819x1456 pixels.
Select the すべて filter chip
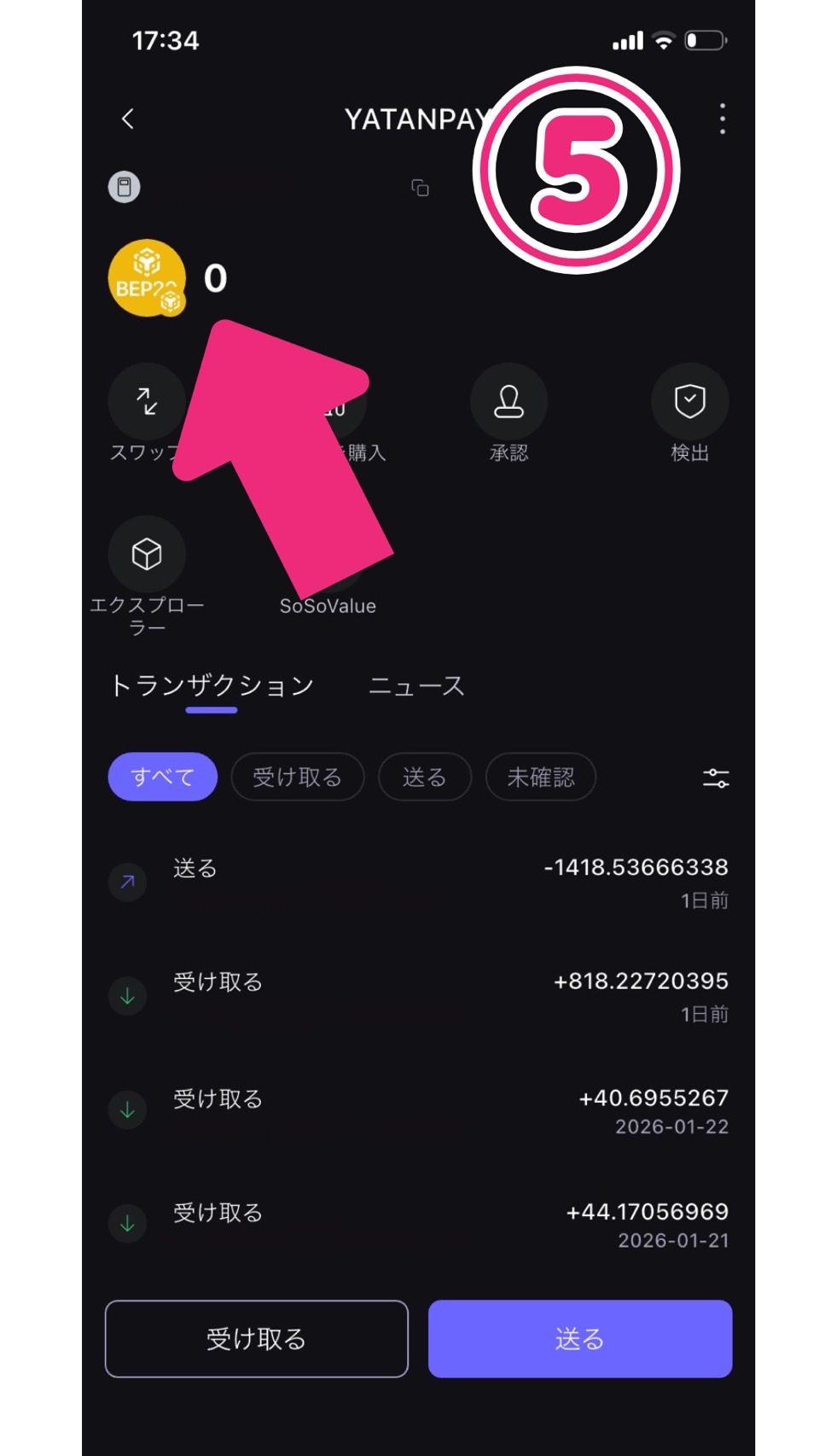coord(163,777)
